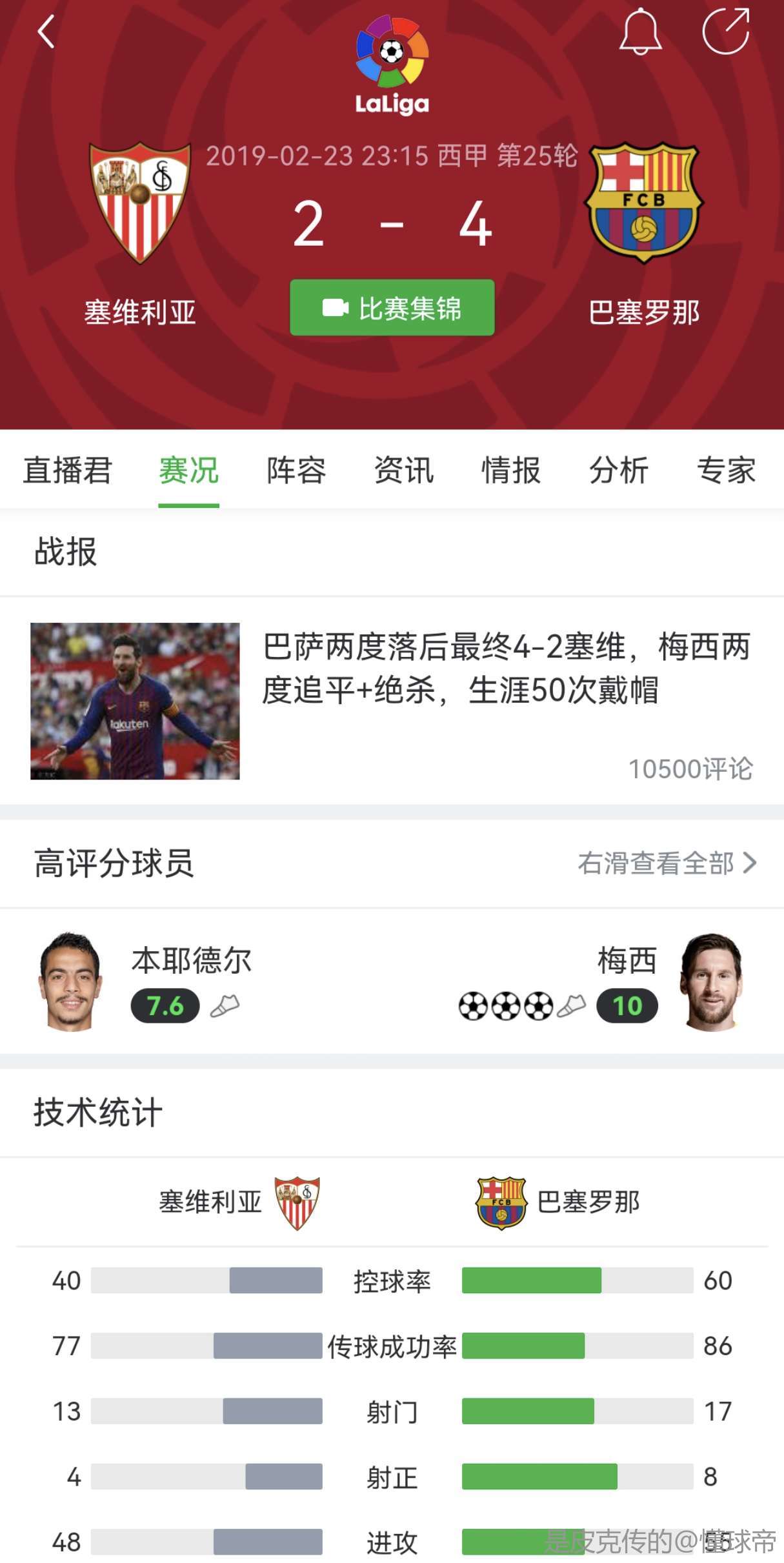784x1563 pixels.
Task: Open the 分析 analysis tab
Action: (619, 470)
